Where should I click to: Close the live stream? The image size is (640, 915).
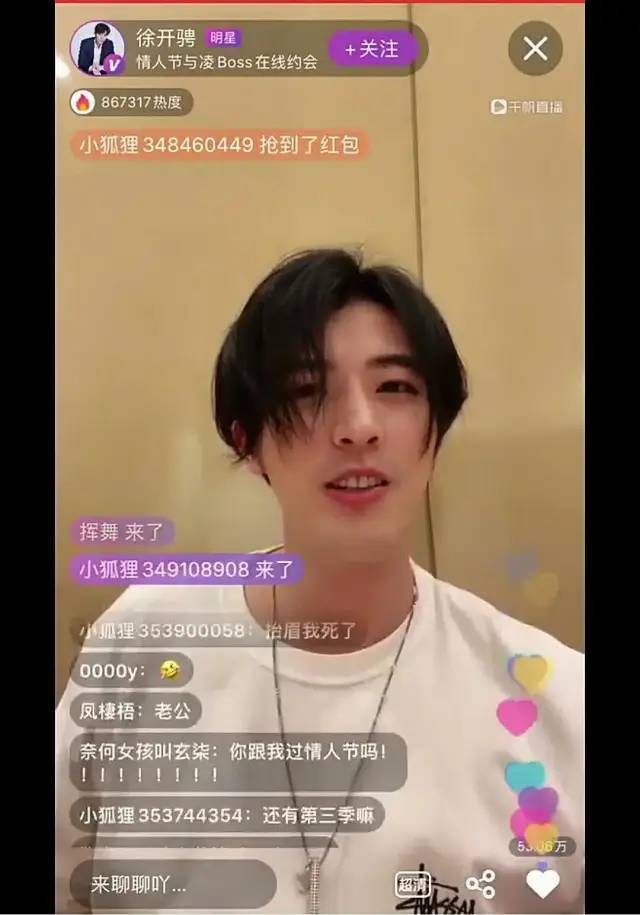pos(535,48)
